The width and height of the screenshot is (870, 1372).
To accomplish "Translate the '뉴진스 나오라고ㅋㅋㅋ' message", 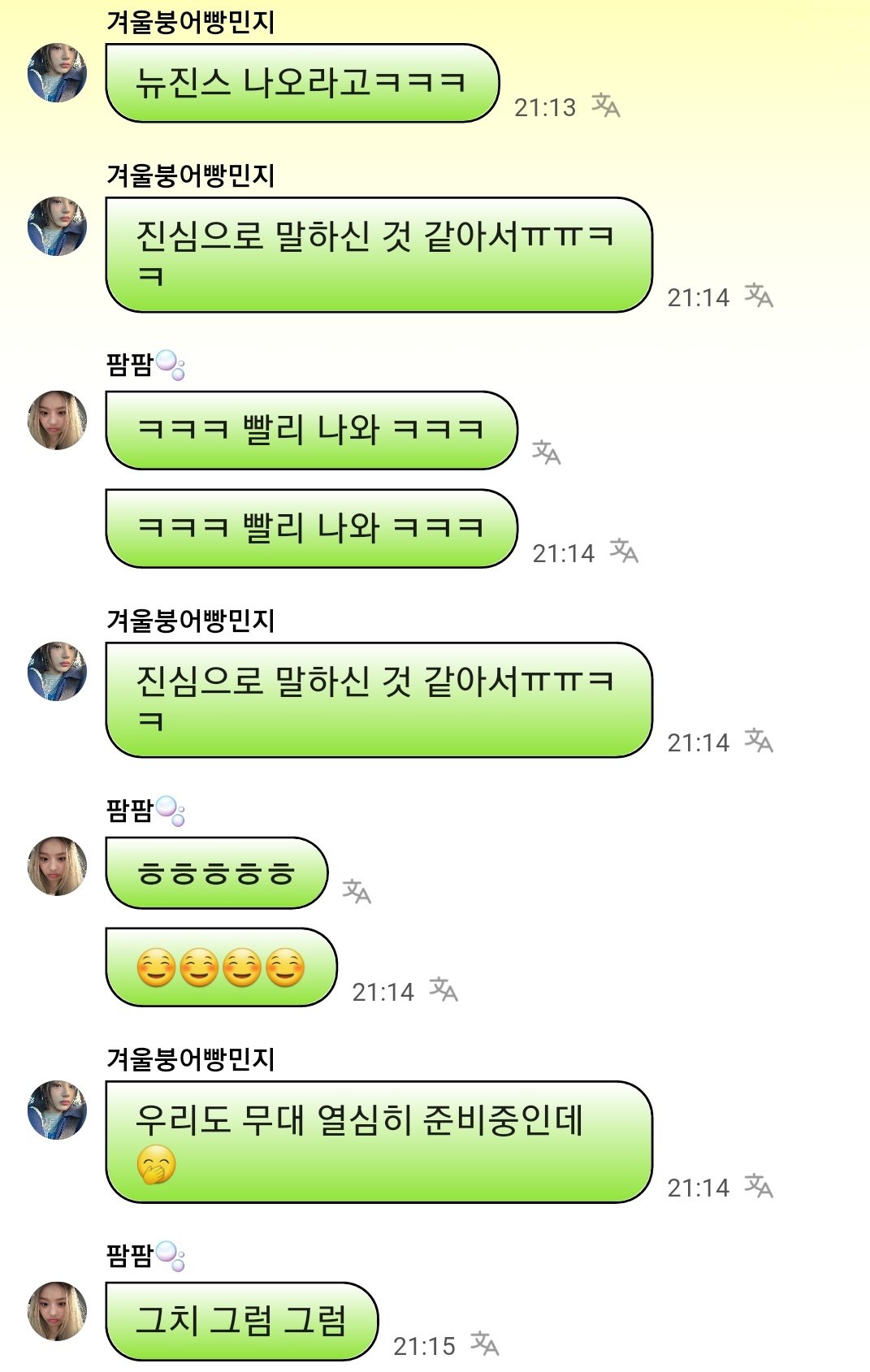I will 605,106.
